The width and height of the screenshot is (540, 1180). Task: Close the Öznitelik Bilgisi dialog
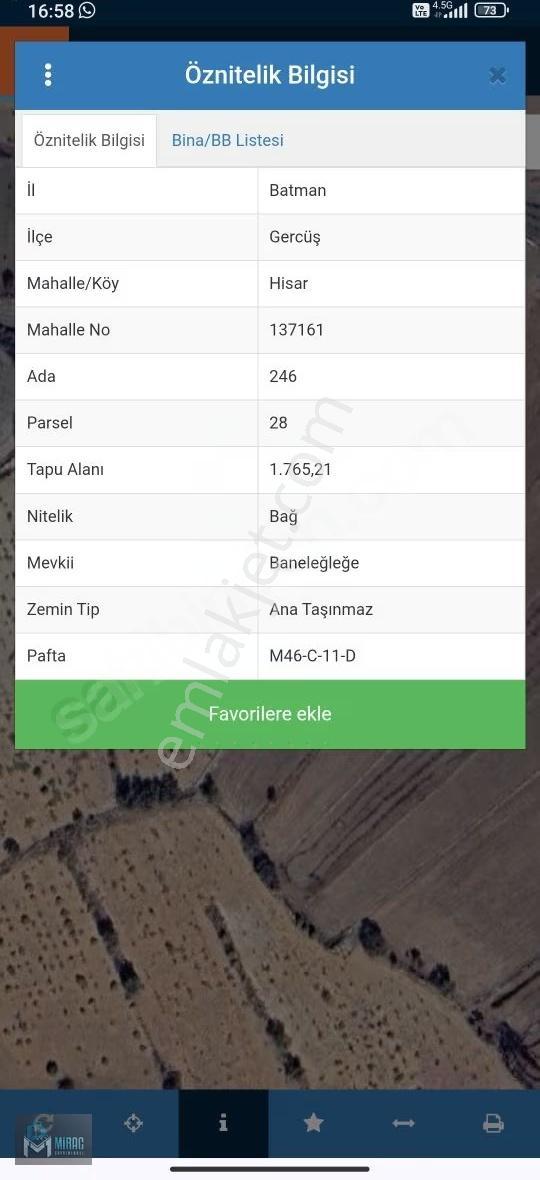pos(497,75)
